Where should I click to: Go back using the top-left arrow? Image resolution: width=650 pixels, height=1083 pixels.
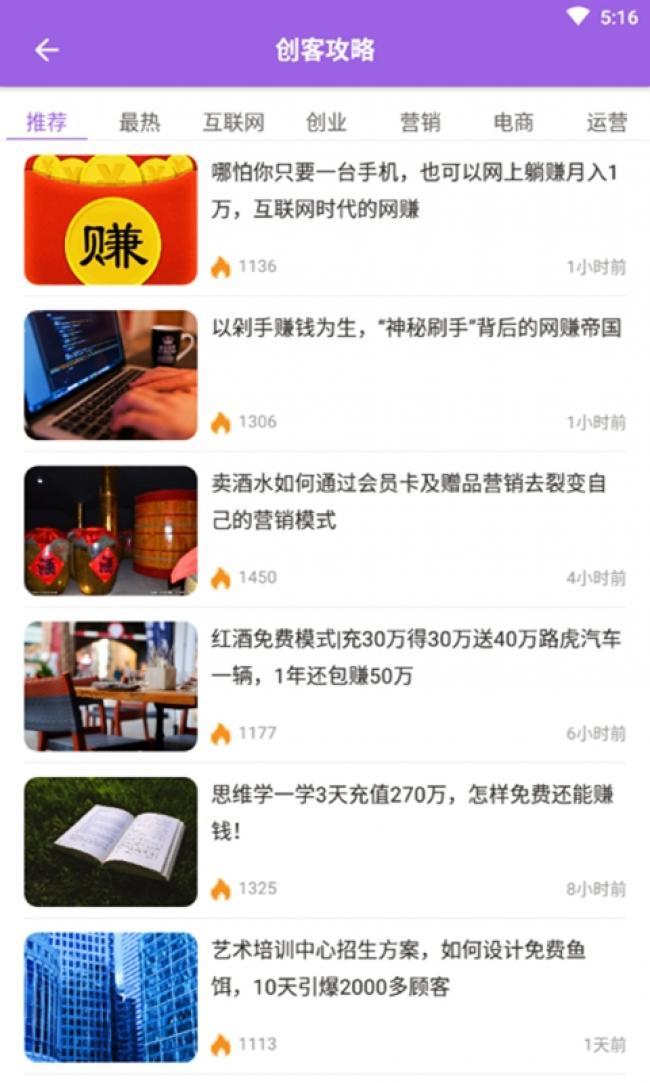[46, 50]
